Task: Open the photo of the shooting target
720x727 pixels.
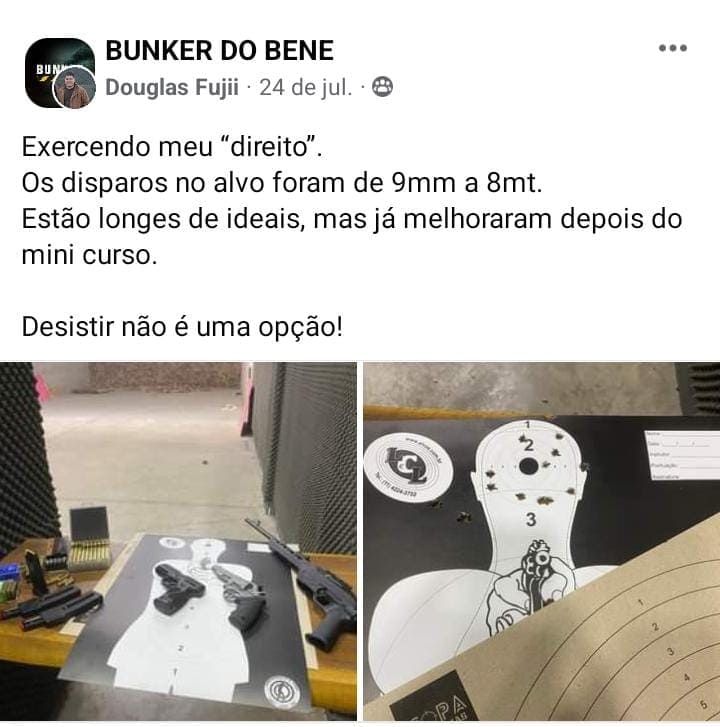Action: (541, 541)
